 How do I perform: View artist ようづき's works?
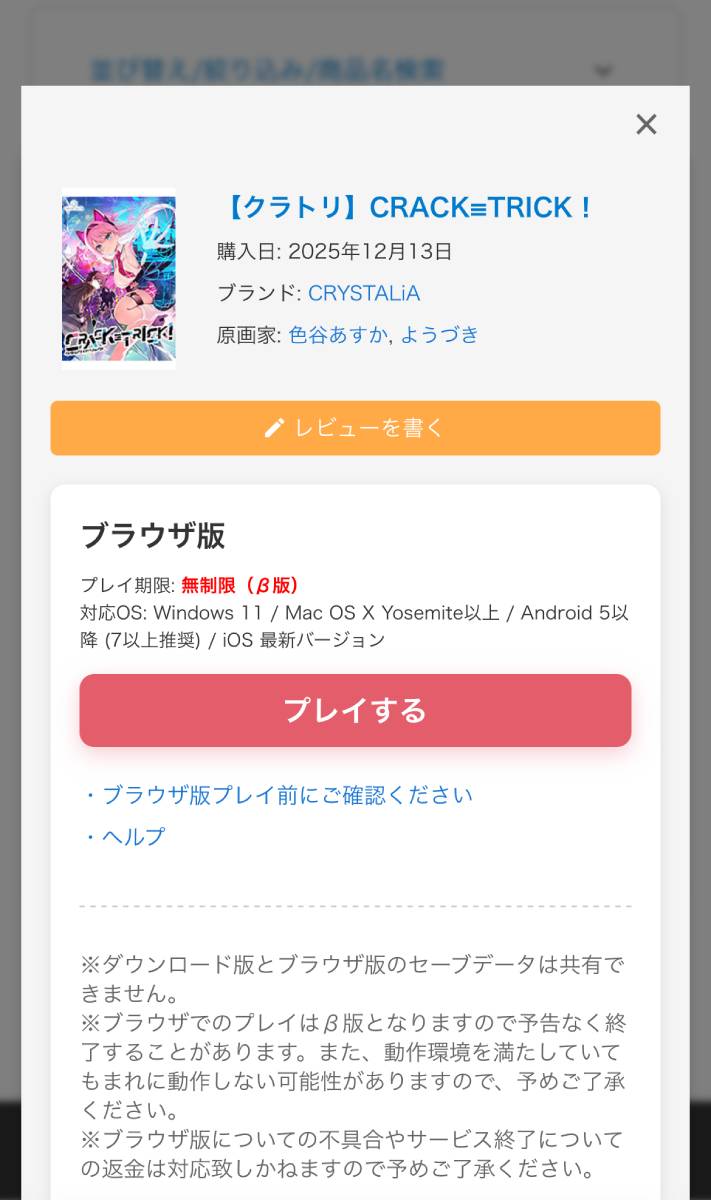pos(440,335)
